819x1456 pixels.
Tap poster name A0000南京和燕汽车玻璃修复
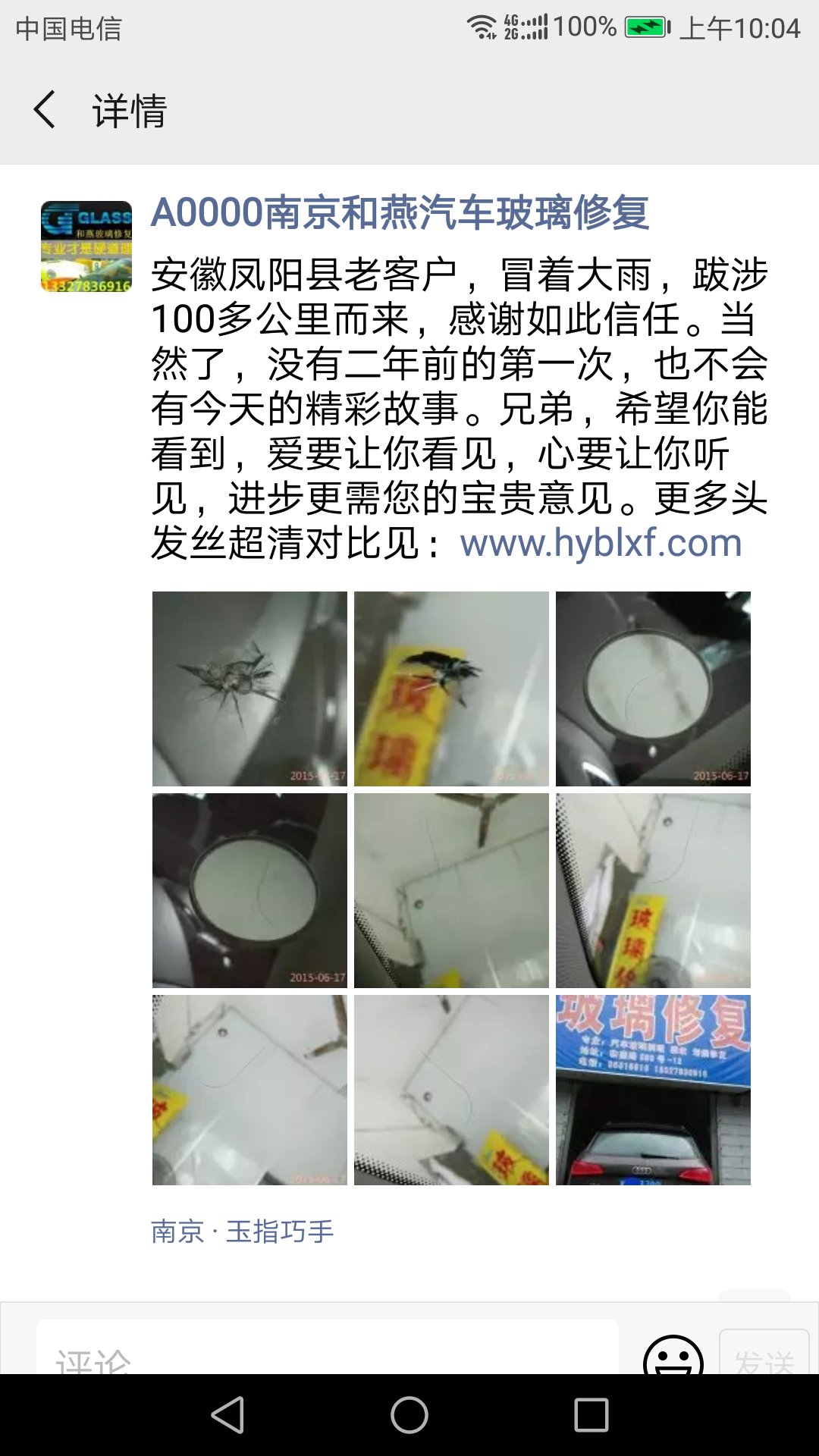pyautogui.click(x=400, y=212)
